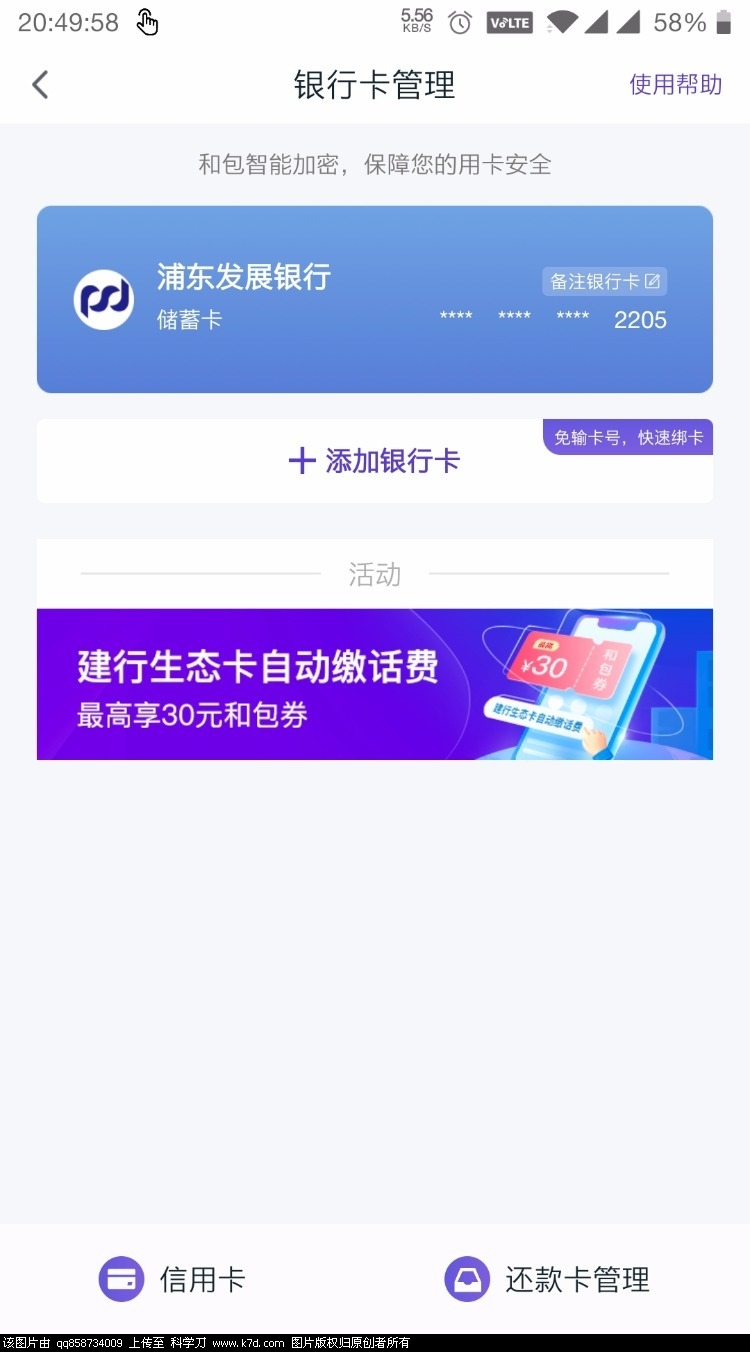This screenshot has height=1352, width=750.
Task: Tap 备注银行卡 to add a card note
Action: (x=604, y=282)
